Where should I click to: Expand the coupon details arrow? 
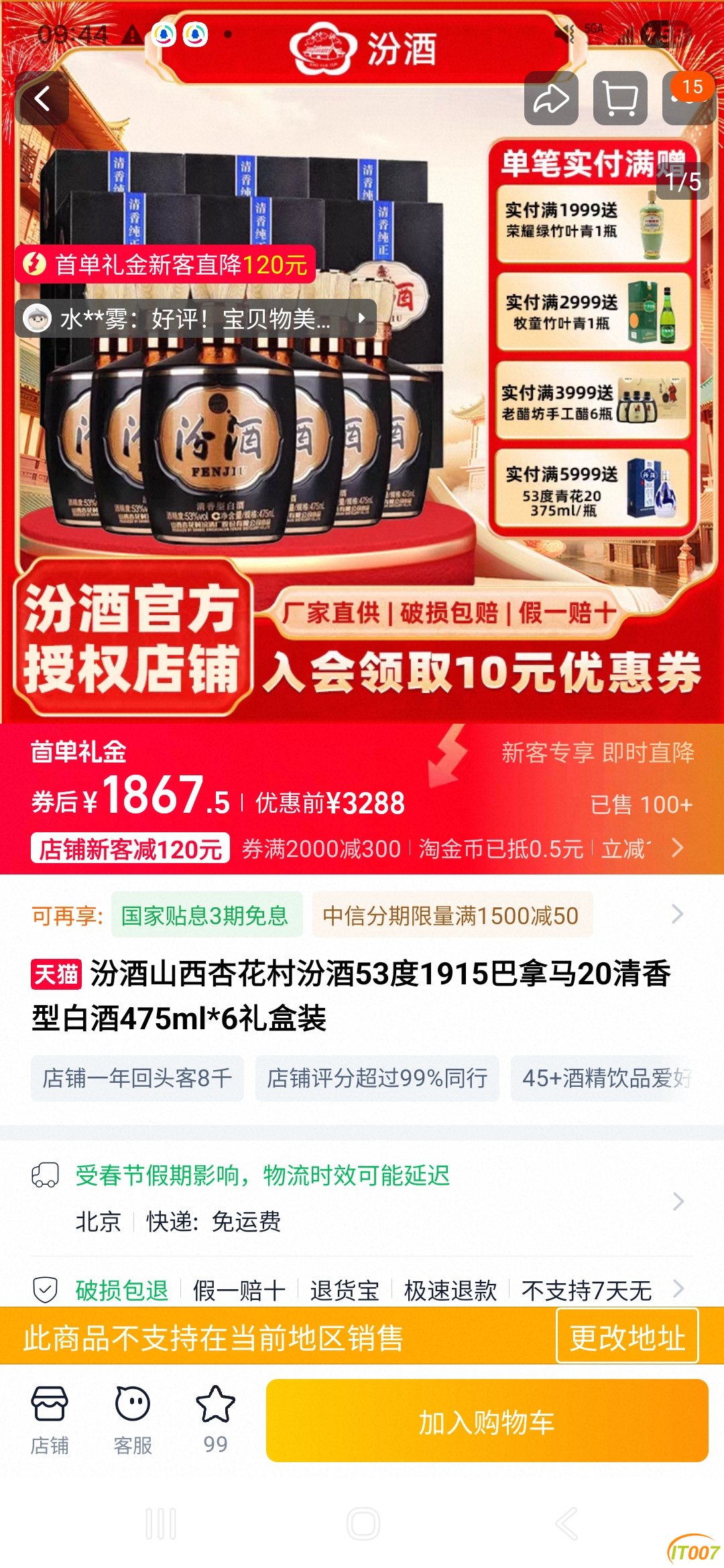coord(678,848)
